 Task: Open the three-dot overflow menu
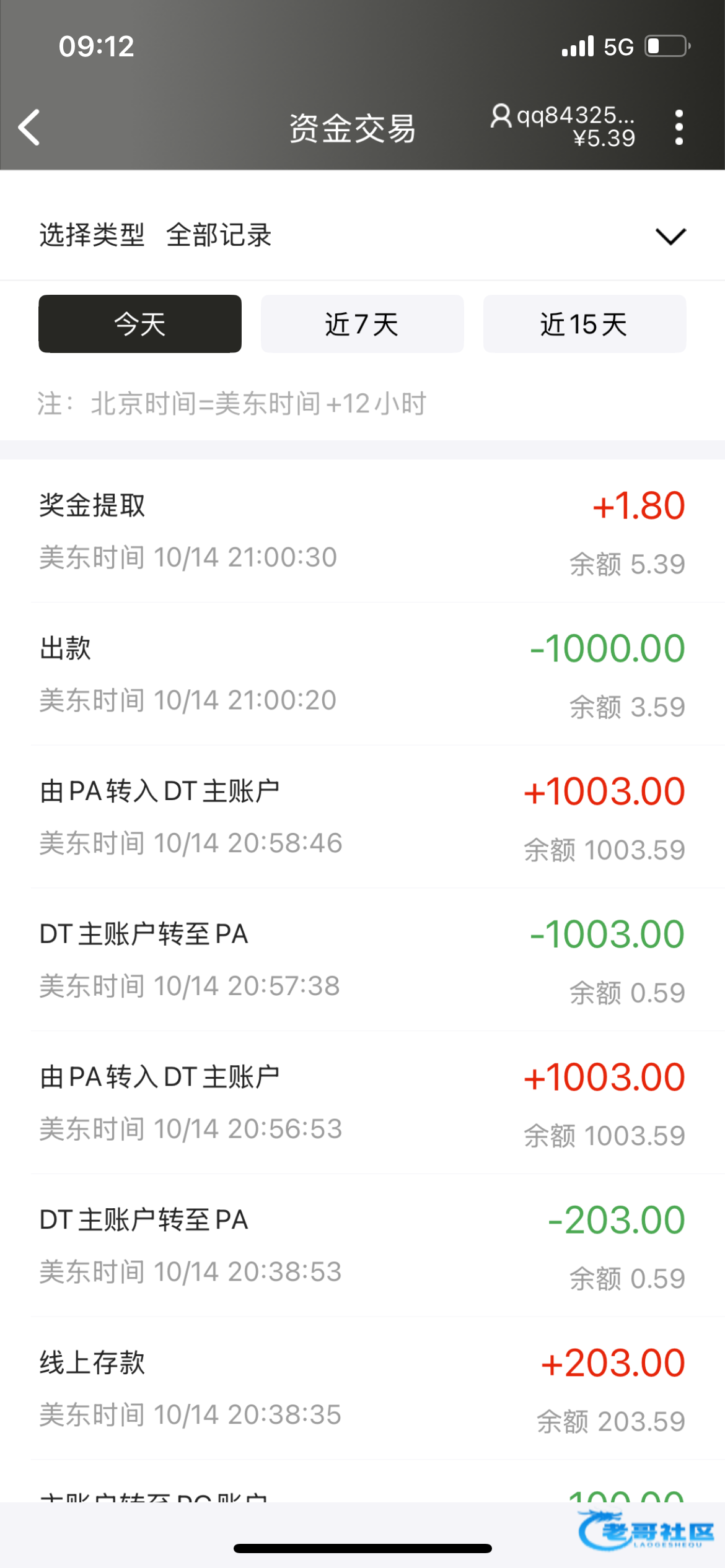pyautogui.click(x=679, y=128)
